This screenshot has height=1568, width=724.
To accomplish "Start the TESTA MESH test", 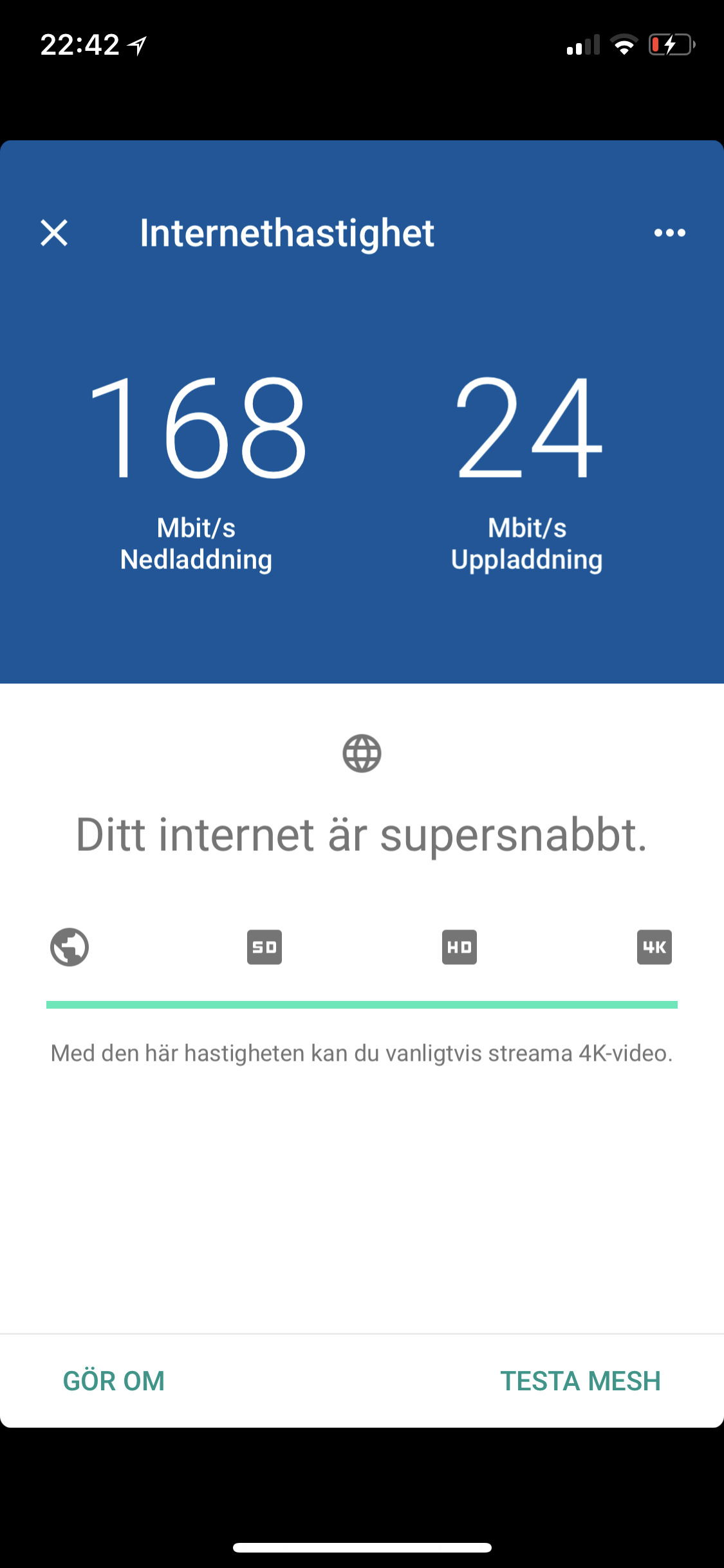I will pyautogui.click(x=580, y=1381).
